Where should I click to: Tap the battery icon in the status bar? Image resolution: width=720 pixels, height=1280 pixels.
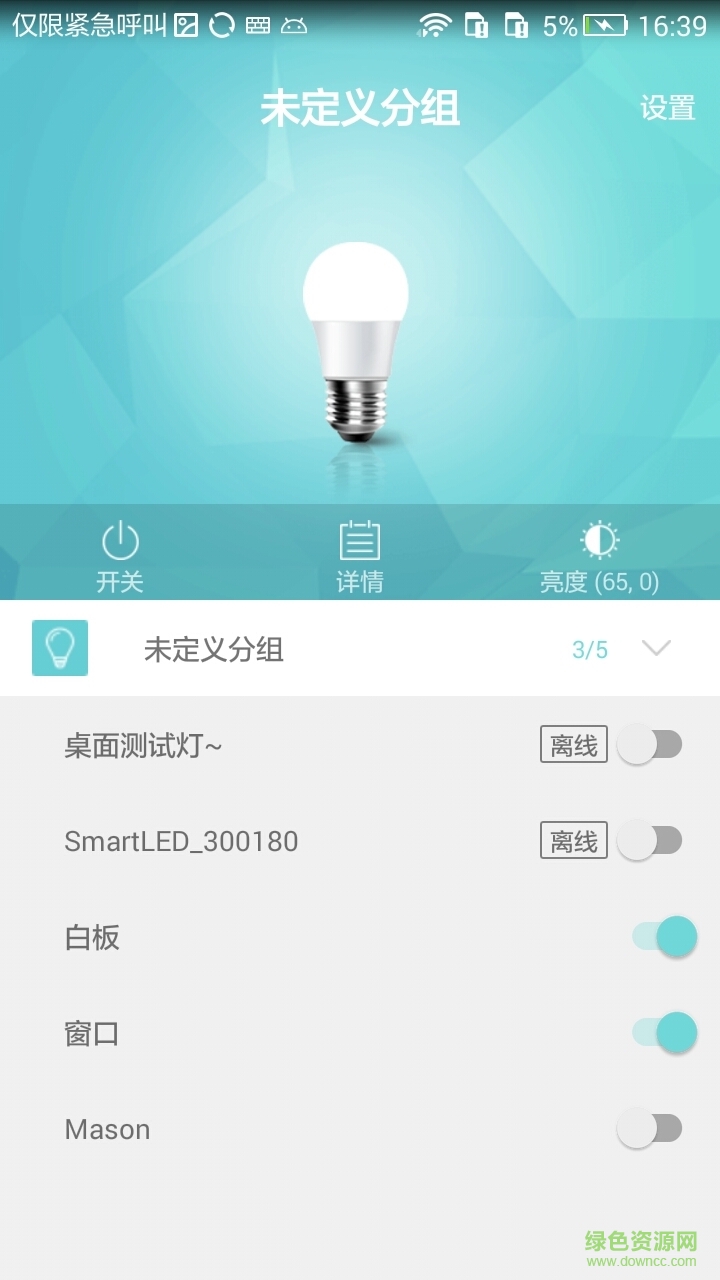coord(601,26)
